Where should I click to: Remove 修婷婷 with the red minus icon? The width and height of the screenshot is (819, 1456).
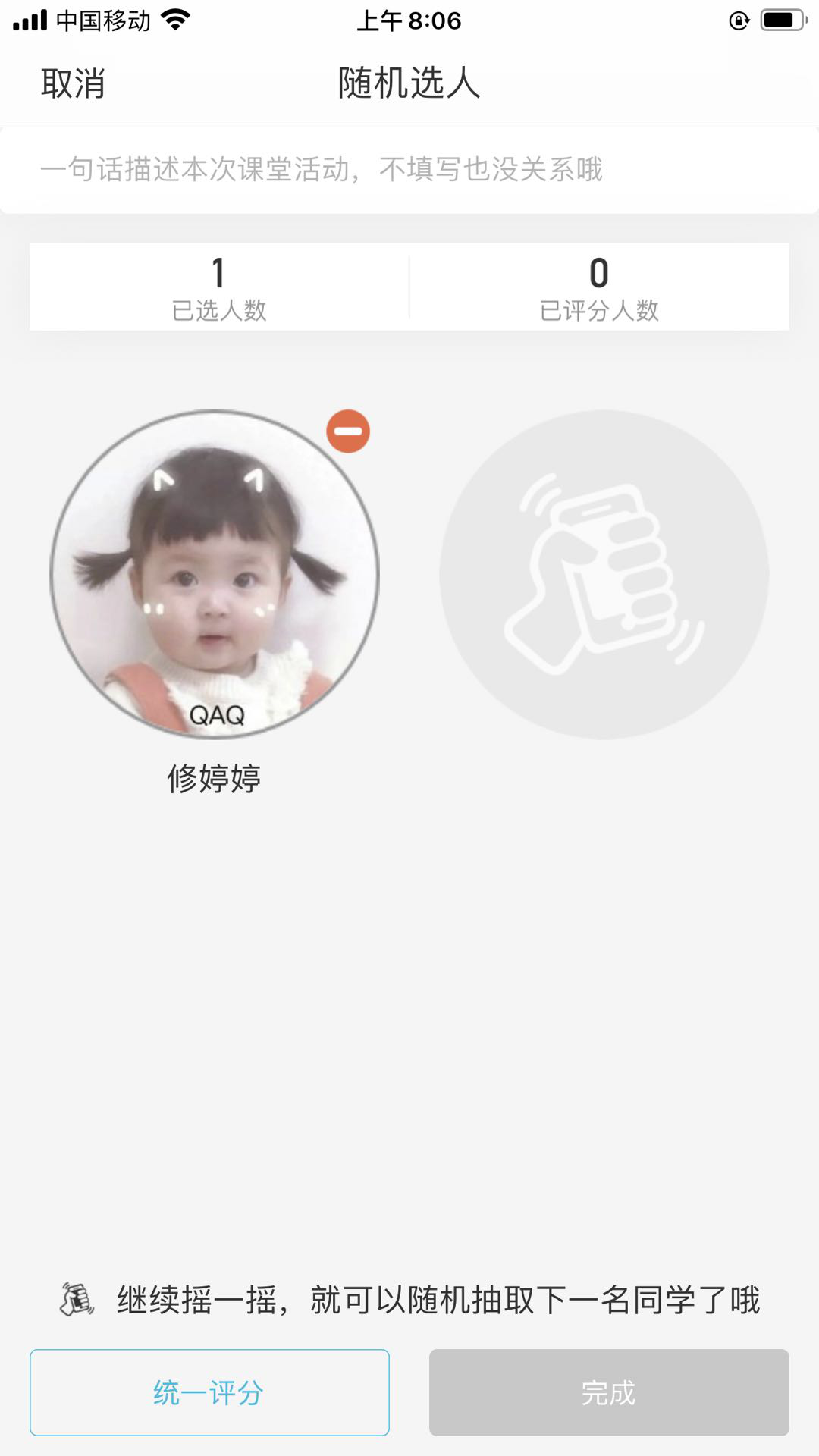coord(348,431)
